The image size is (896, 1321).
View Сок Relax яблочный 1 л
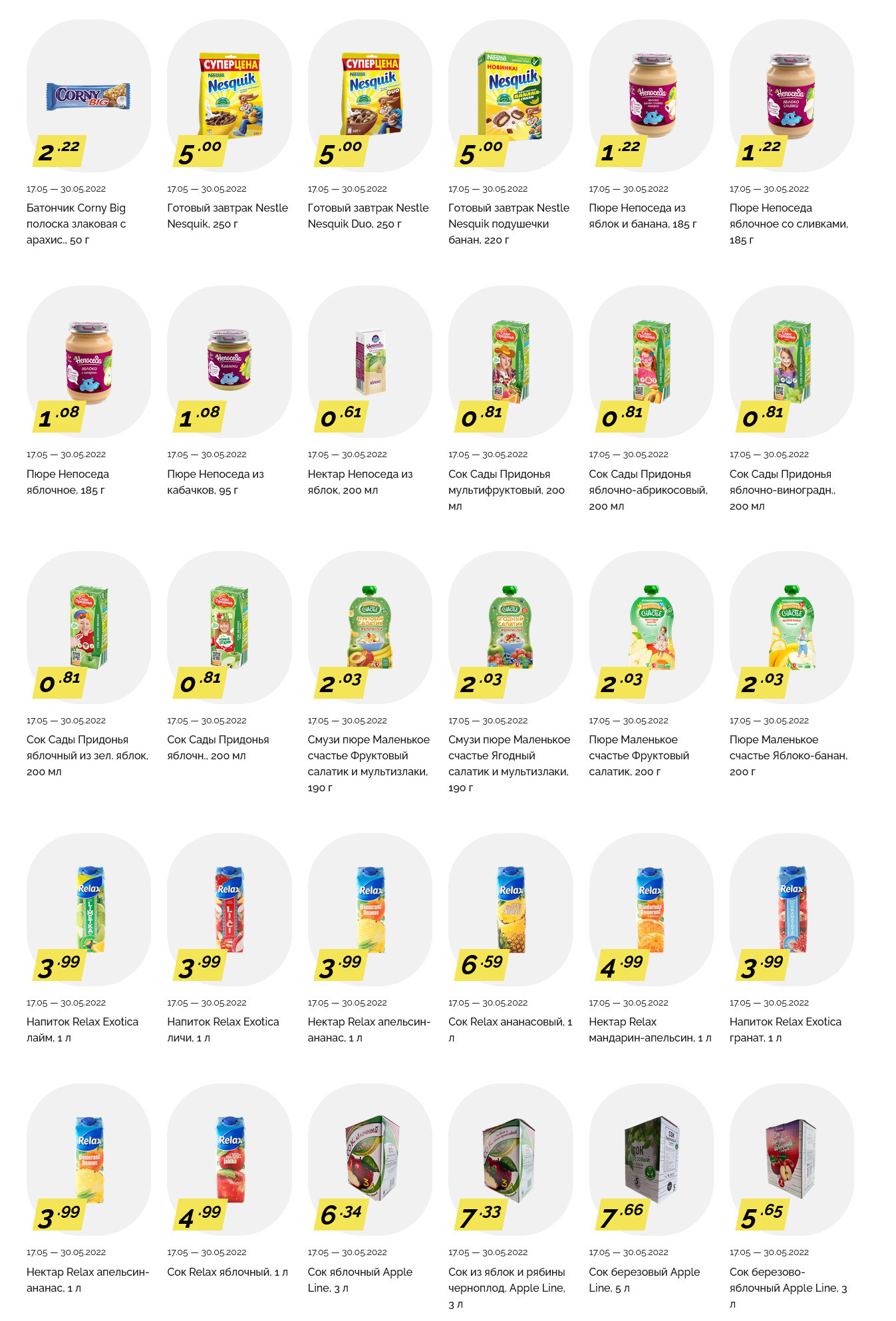(229, 1159)
